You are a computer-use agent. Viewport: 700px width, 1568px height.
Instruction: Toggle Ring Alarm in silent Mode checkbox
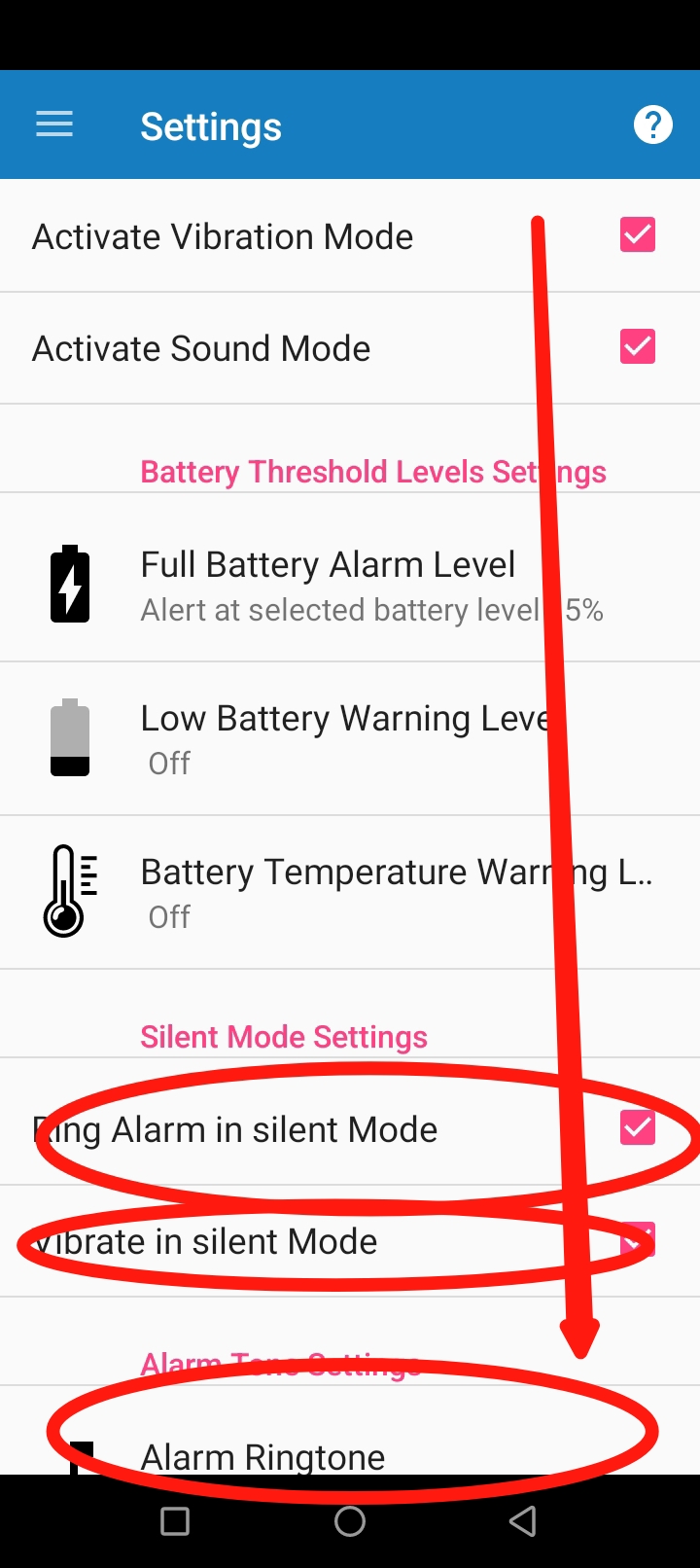(x=637, y=1127)
